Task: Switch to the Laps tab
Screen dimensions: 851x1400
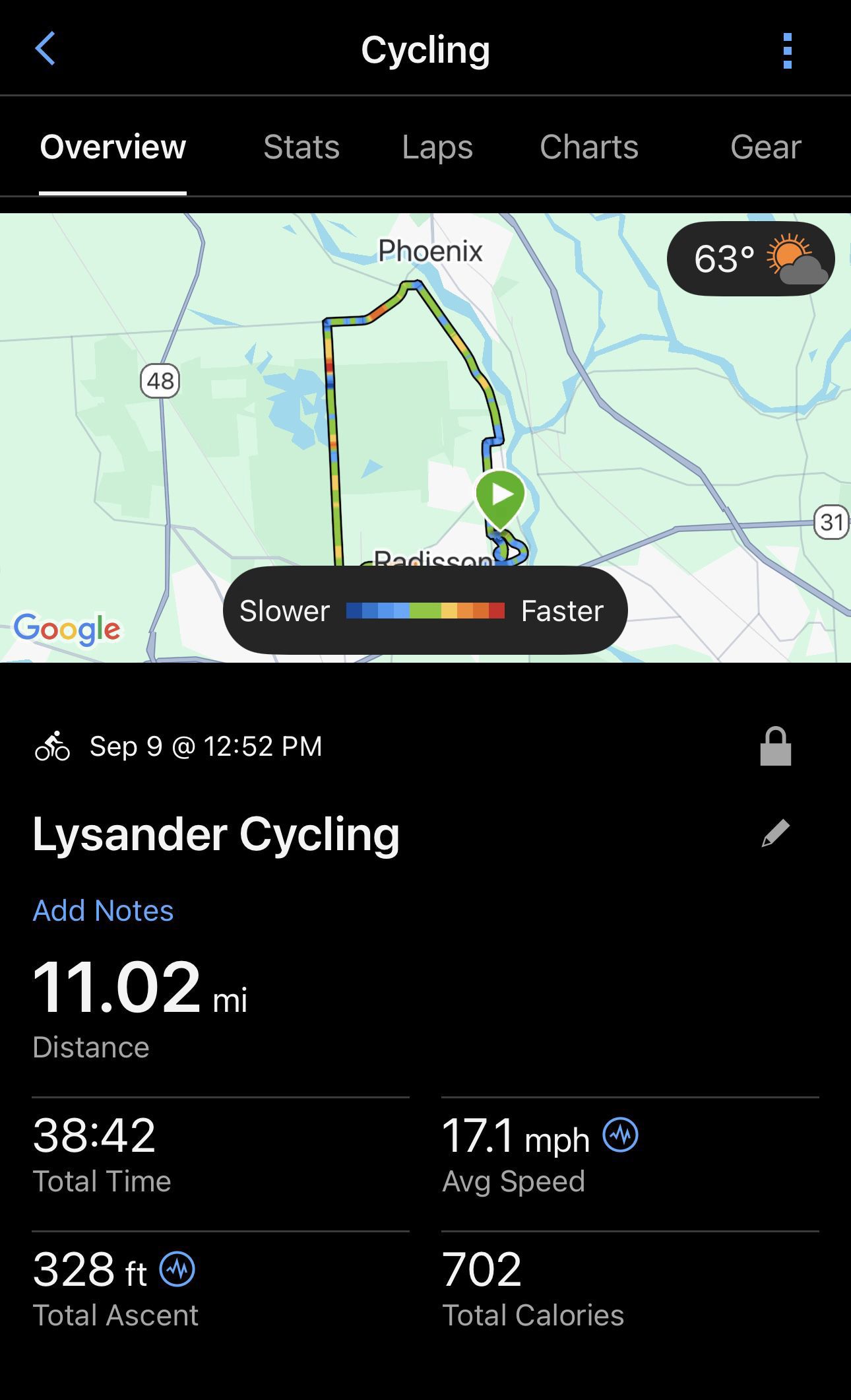Action: [437, 147]
